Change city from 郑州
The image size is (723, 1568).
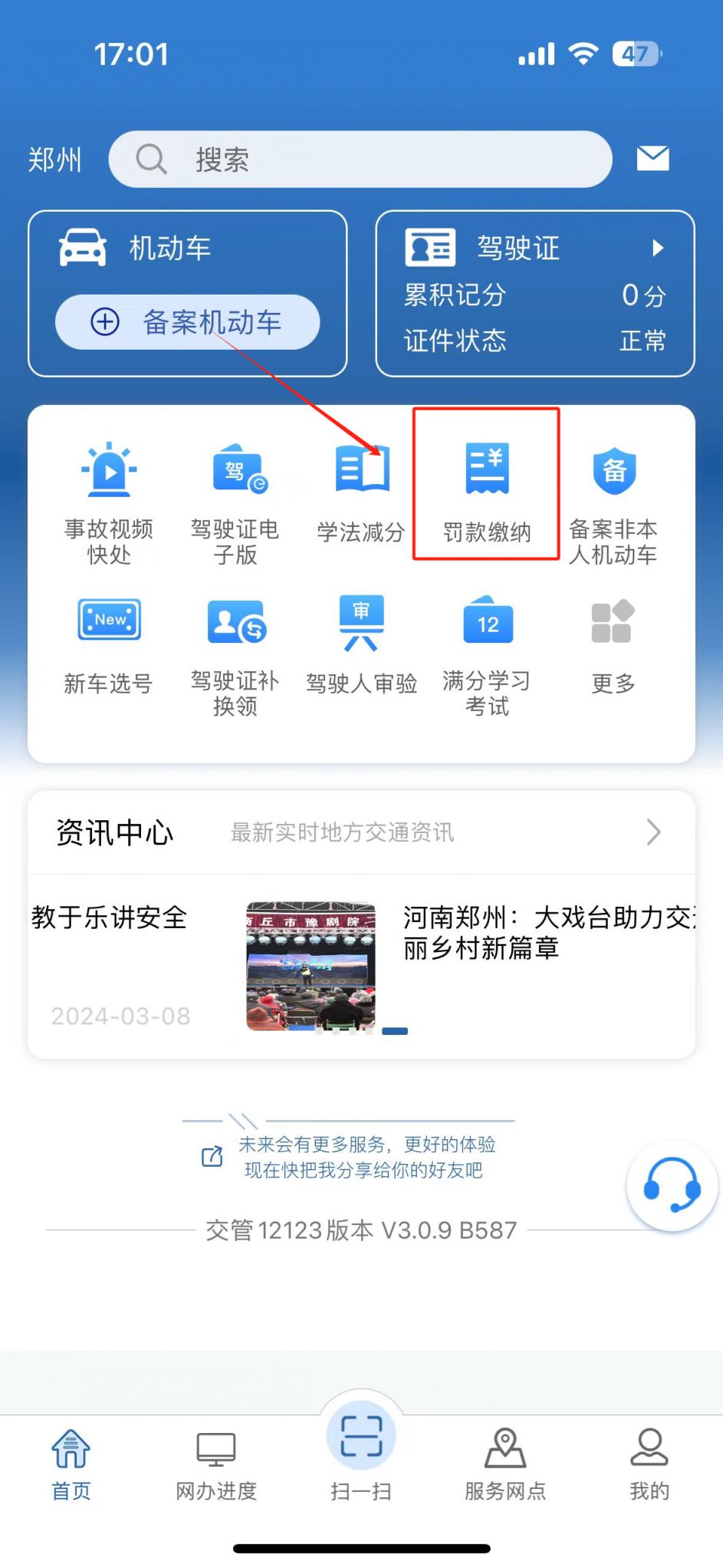[x=54, y=160]
